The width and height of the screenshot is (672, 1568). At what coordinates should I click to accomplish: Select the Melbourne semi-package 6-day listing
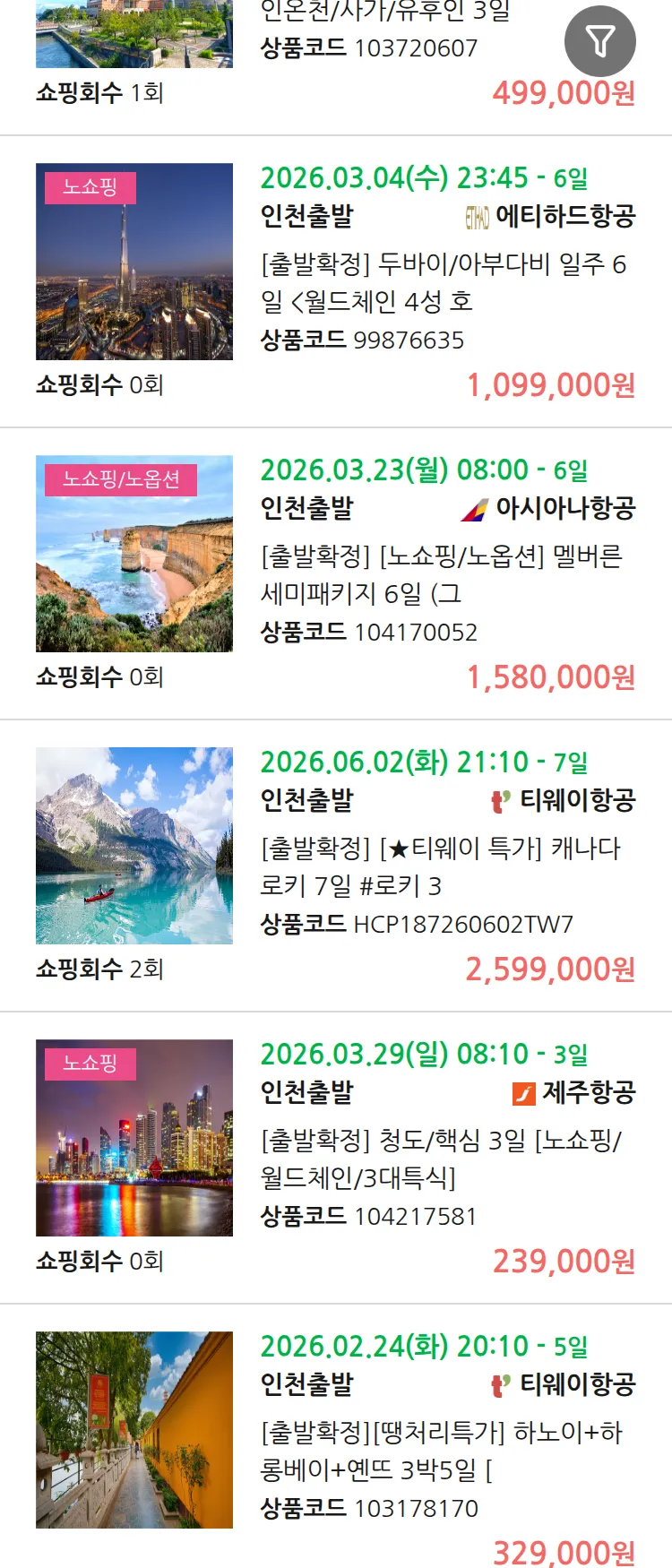coord(443,574)
